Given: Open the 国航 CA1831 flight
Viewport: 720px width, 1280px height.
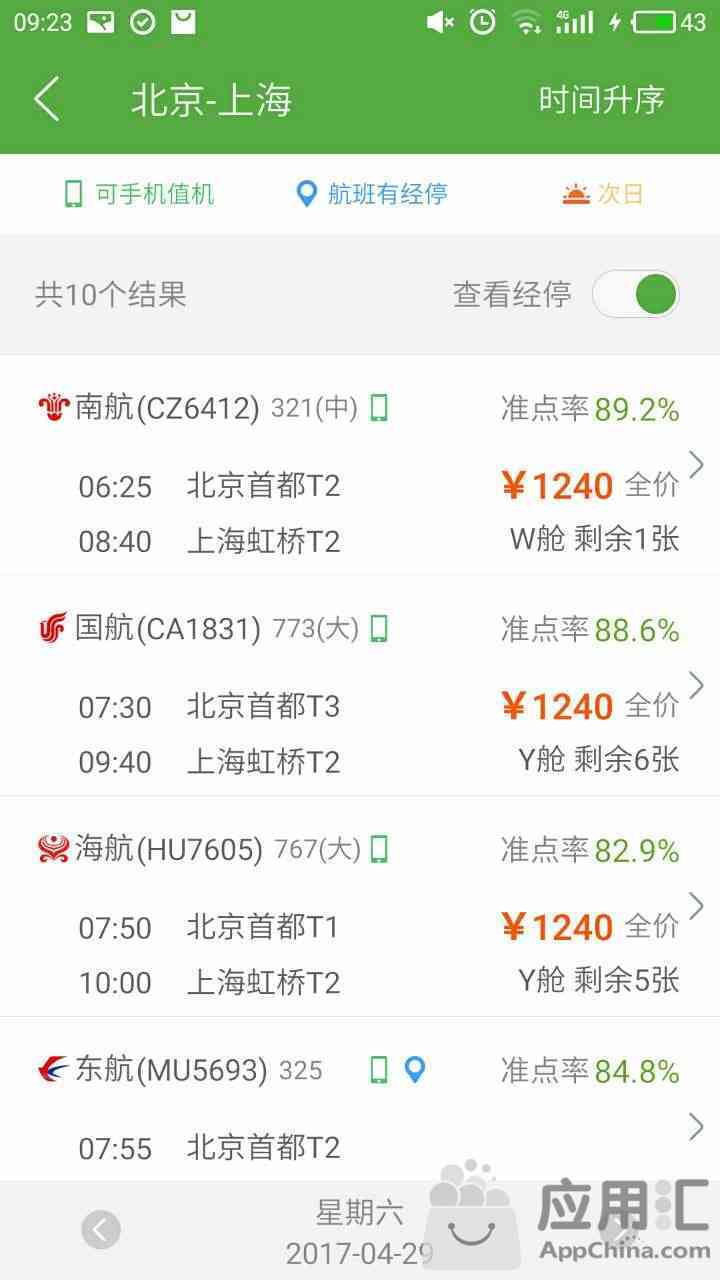Looking at the screenshot, I should (x=360, y=686).
